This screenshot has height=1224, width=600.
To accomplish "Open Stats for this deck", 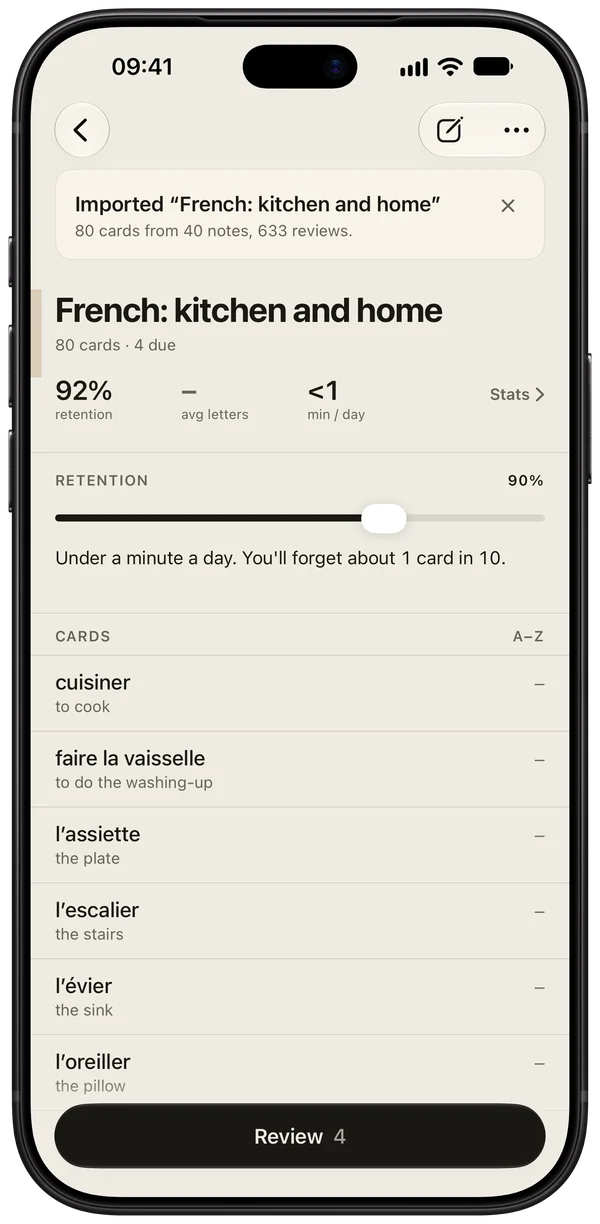I will tap(517, 394).
